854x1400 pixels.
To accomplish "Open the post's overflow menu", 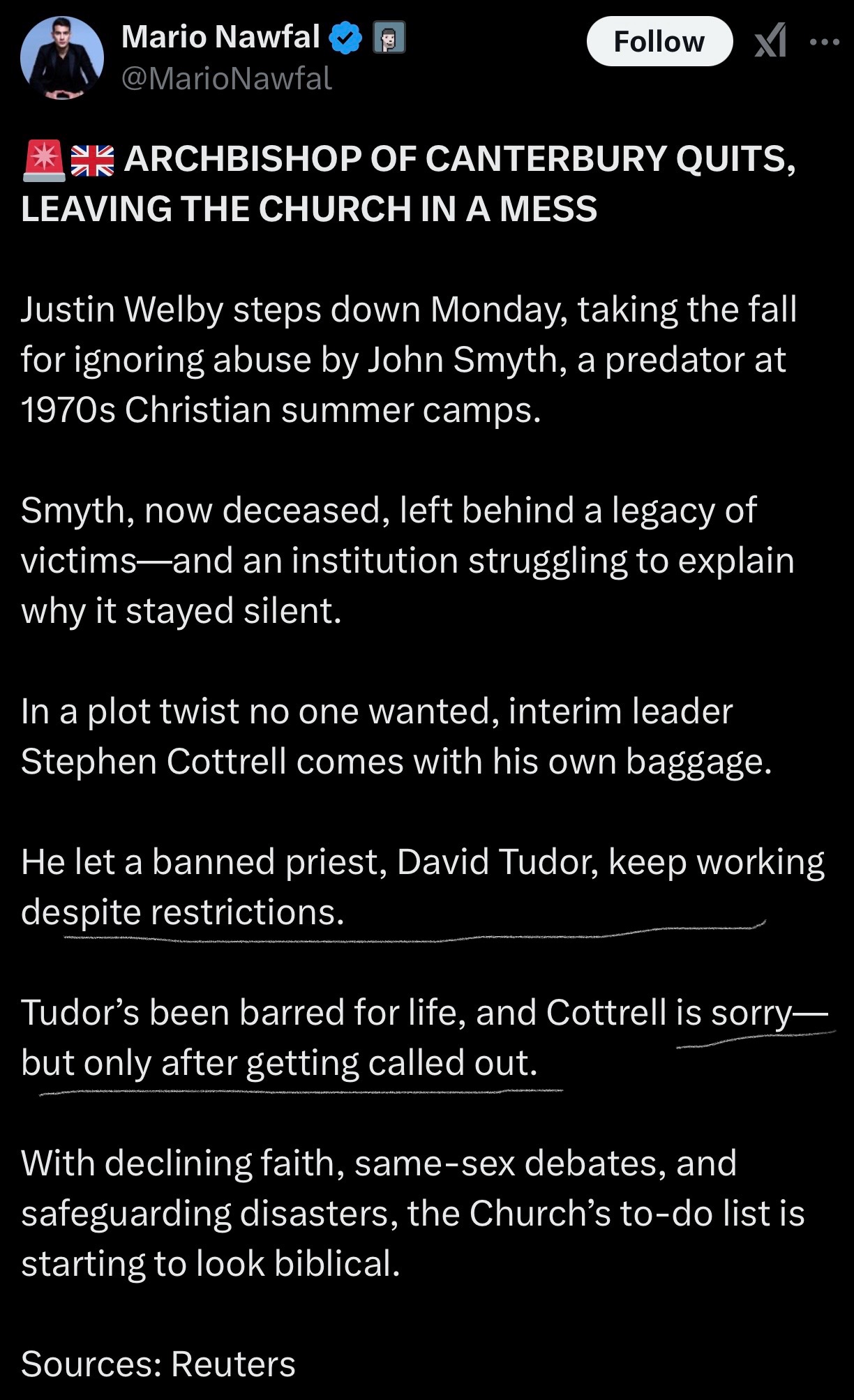I will click(825, 42).
